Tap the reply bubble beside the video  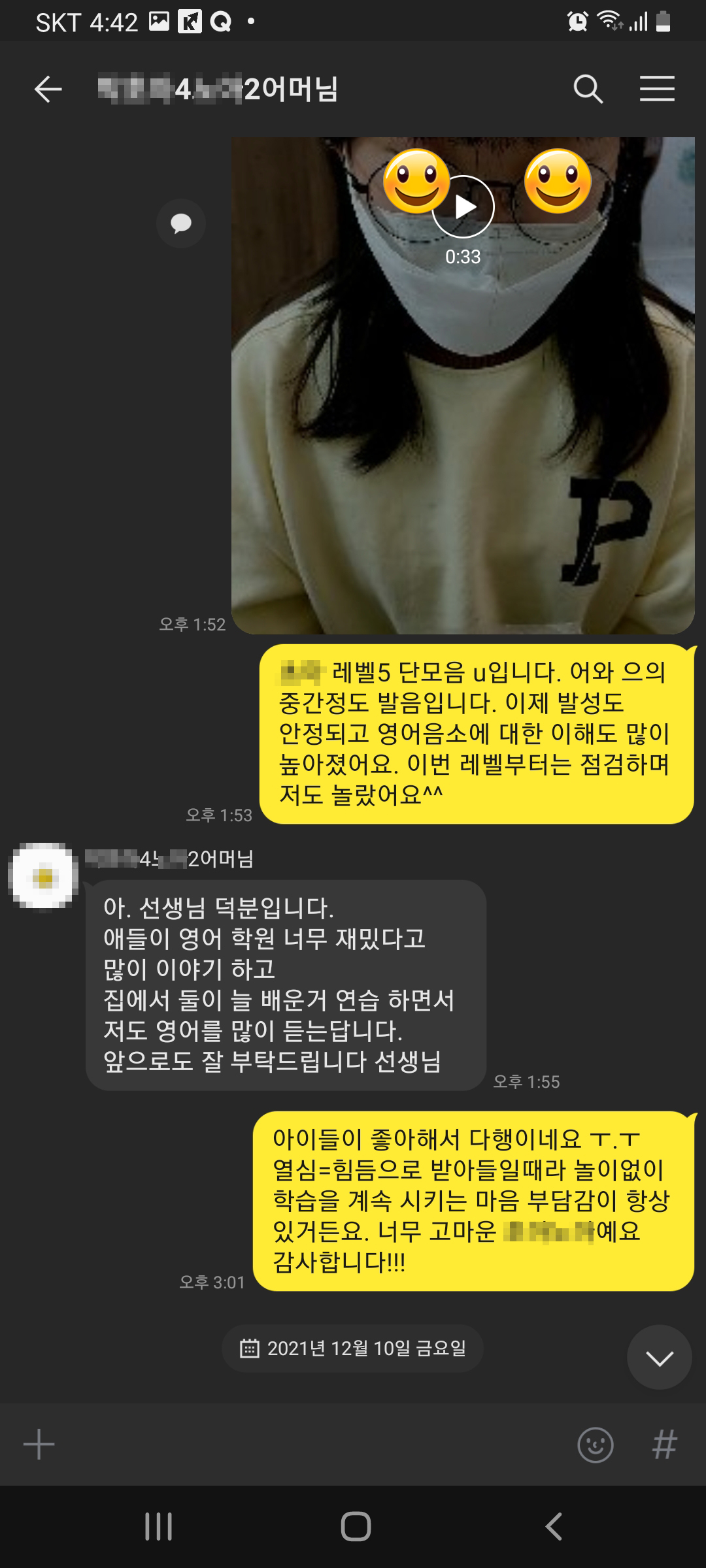(x=181, y=223)
